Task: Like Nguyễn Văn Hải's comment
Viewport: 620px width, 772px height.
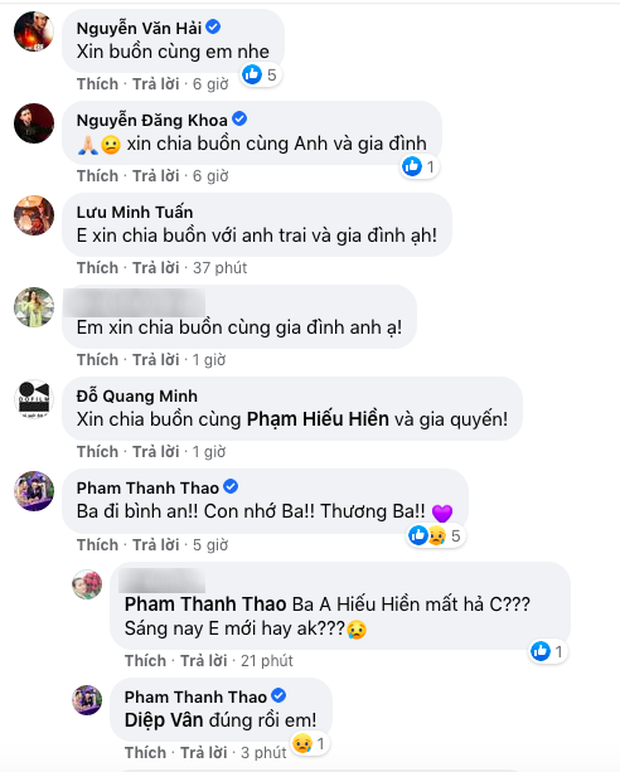Action: click(97, 84)
